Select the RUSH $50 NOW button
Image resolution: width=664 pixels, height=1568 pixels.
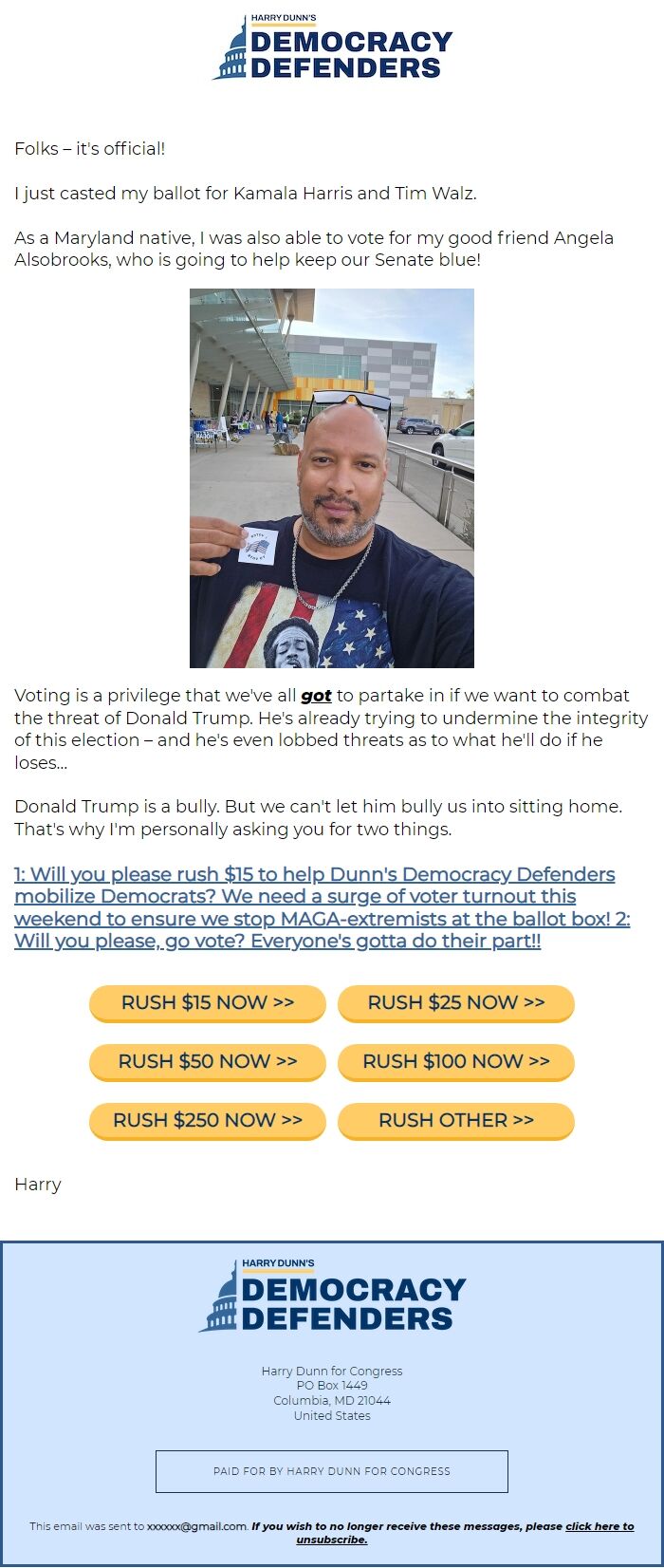208,1061
